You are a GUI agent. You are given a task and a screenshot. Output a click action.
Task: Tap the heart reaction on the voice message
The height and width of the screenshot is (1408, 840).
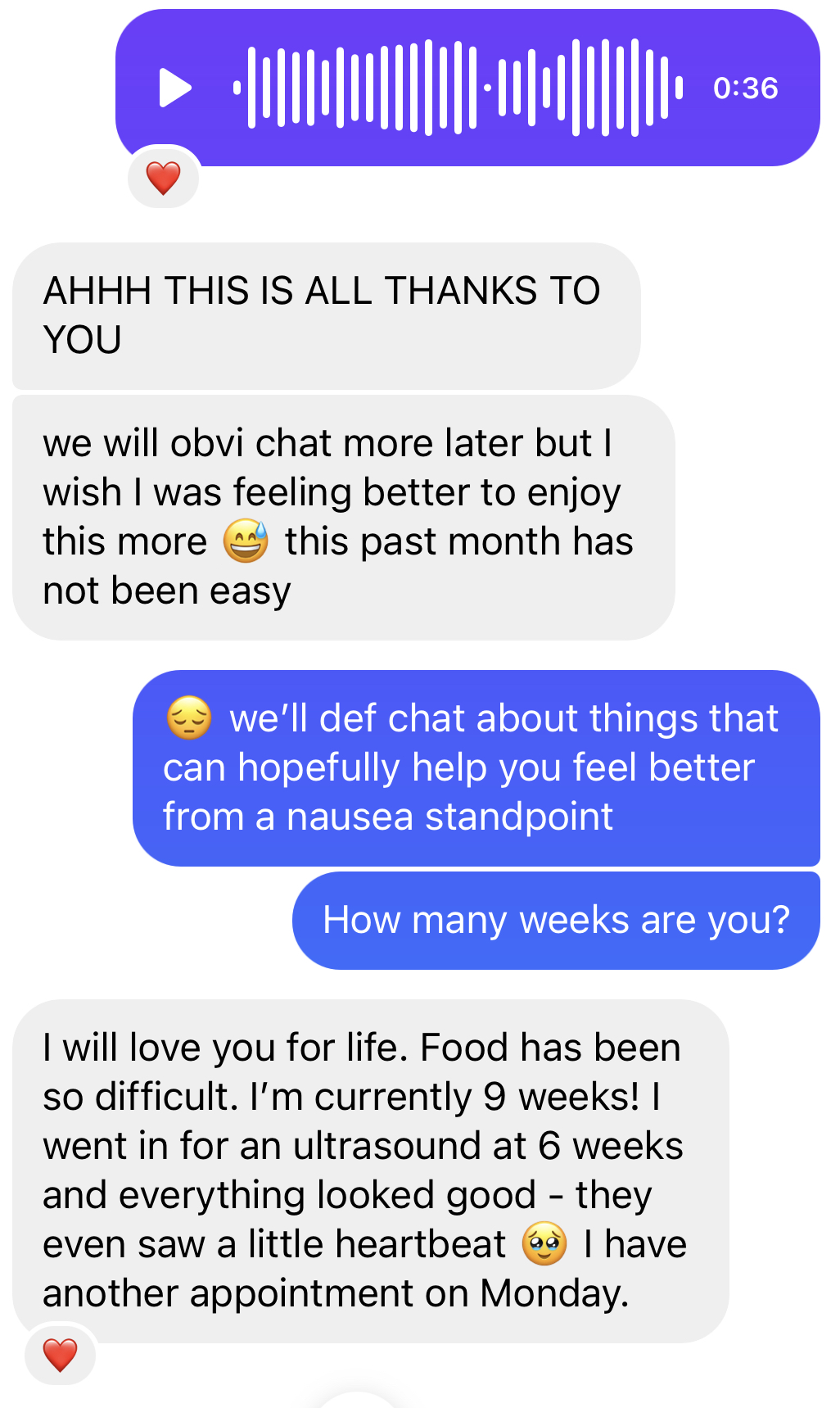(163, 178)
